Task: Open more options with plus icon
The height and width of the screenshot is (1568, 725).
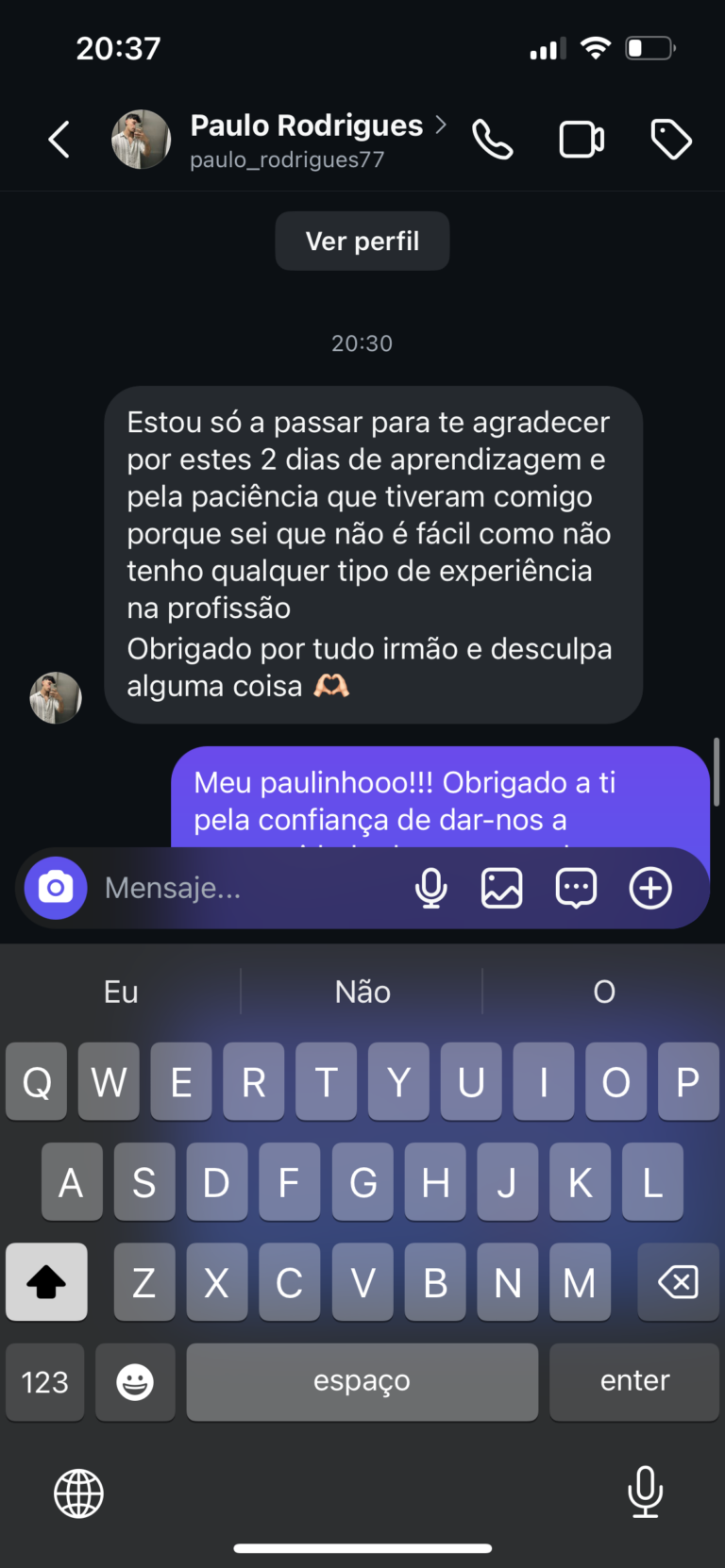Action: point(650,888)
